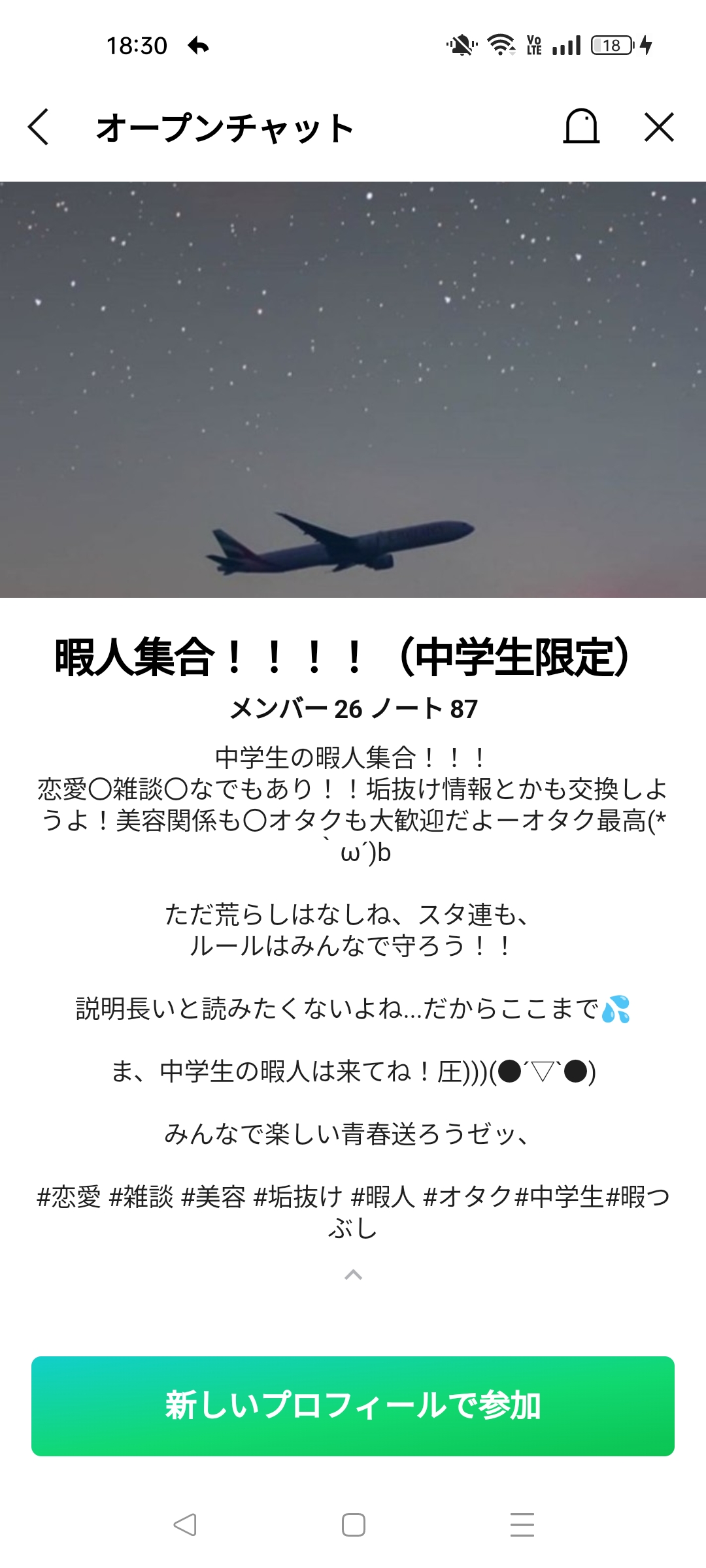Open the recent apps list
This screenshot has width=706, height=1568.
pyautogui.click(x=522, y=1525)
